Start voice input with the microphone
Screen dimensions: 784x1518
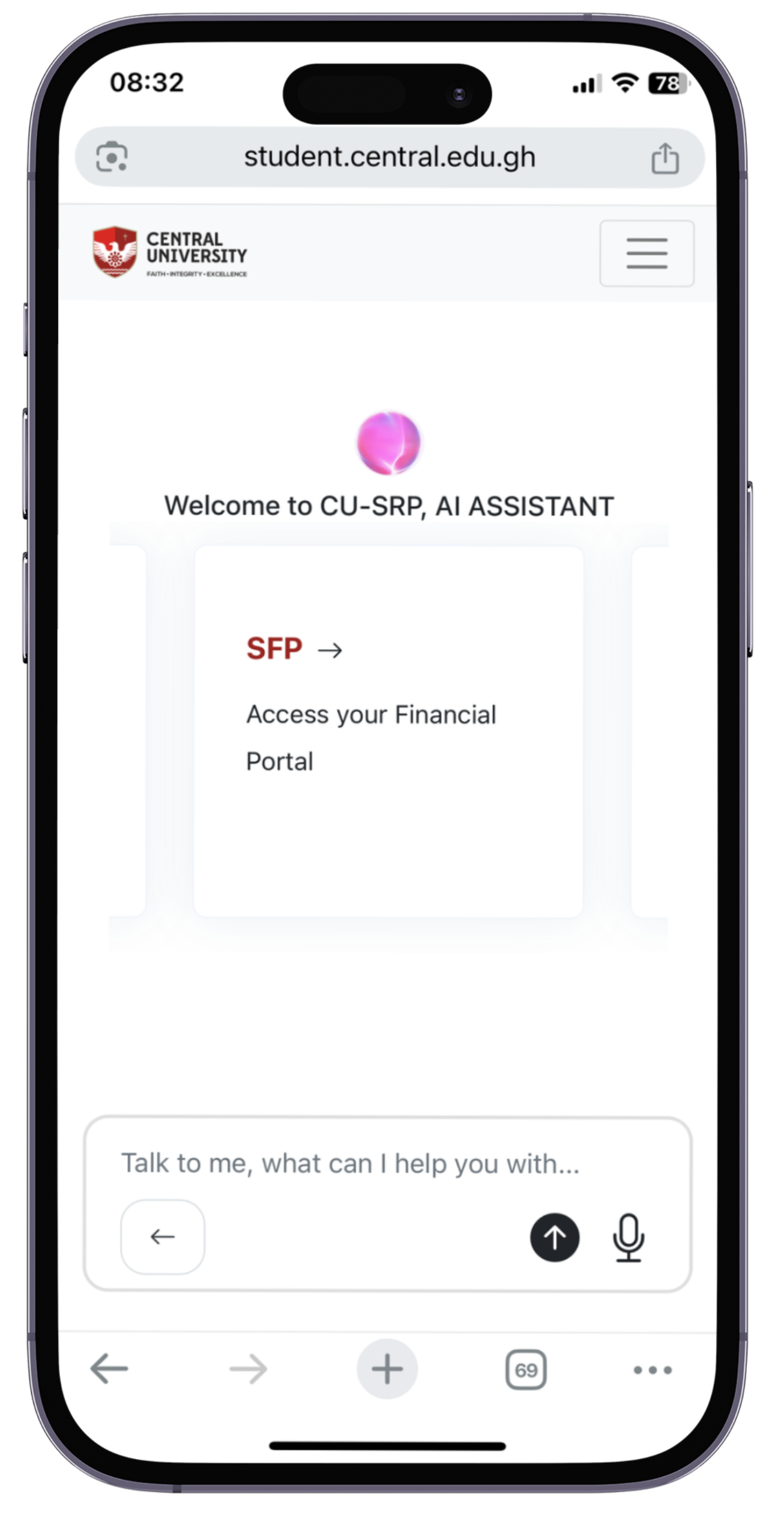628,1237
